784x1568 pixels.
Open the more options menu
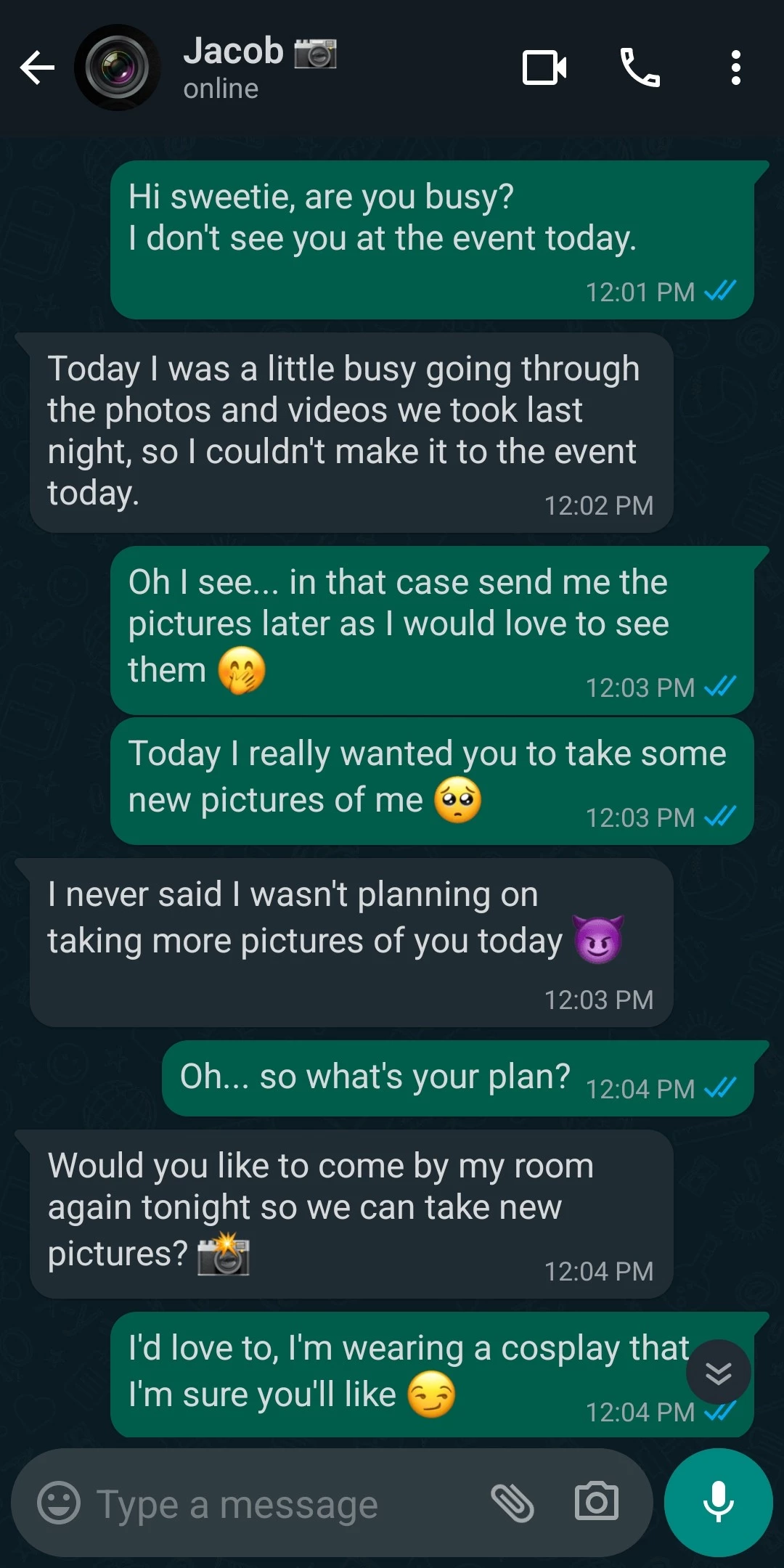coord(735,68)
